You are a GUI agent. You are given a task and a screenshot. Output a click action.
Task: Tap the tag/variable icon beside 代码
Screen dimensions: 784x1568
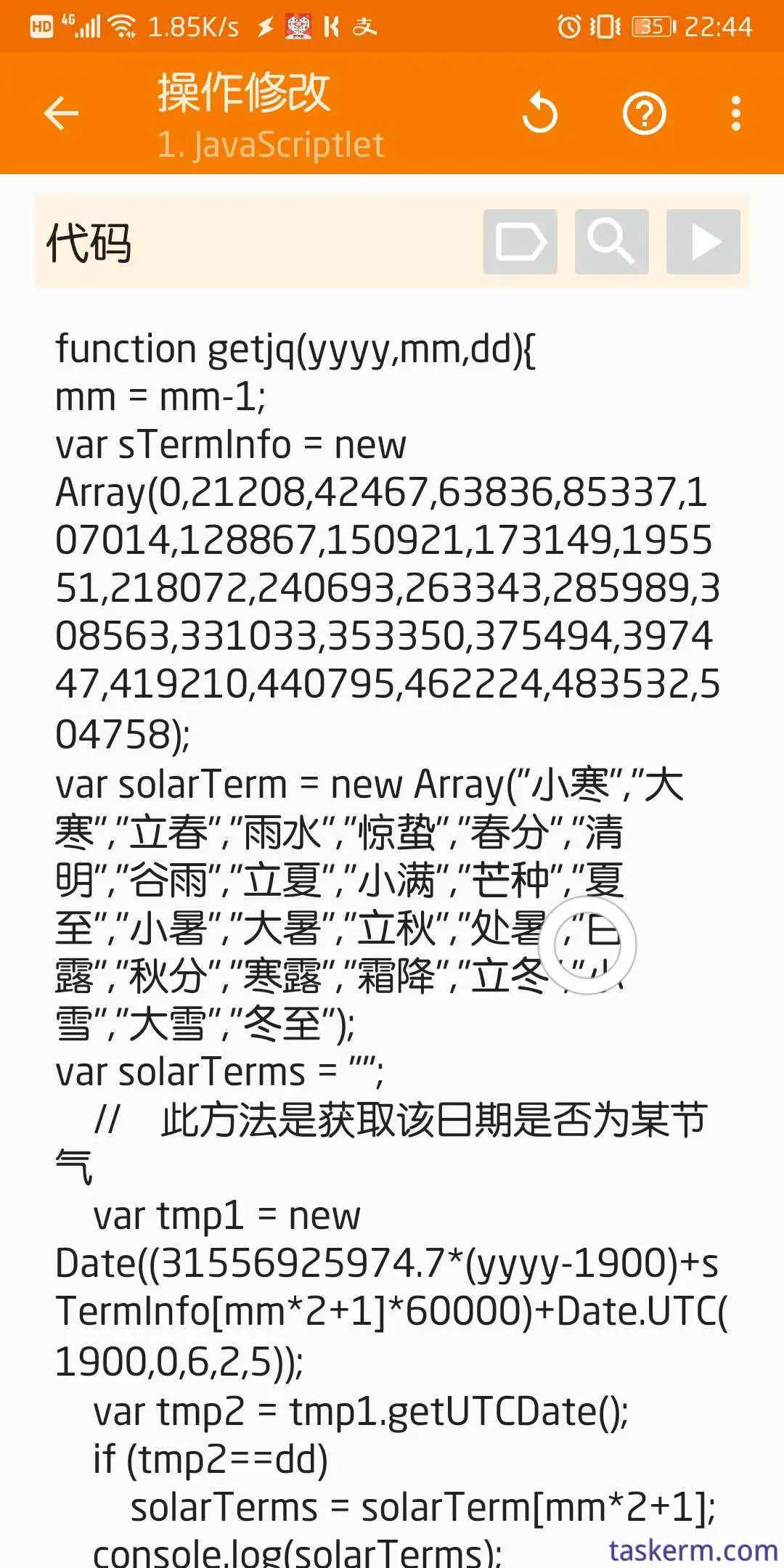click(520, 242)
